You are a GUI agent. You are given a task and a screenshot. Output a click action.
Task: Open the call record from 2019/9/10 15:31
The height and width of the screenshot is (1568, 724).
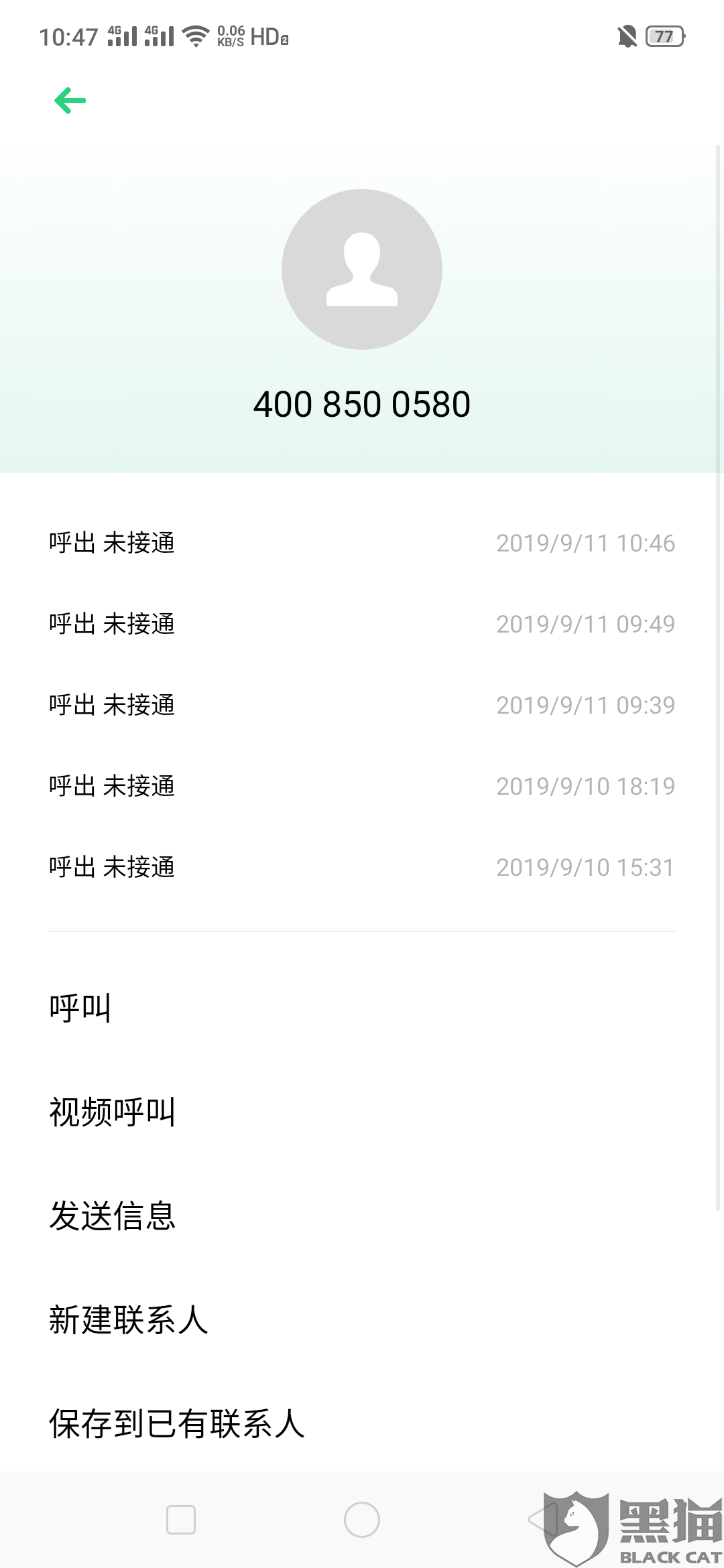pyautogui.click(x=362, y=867)
